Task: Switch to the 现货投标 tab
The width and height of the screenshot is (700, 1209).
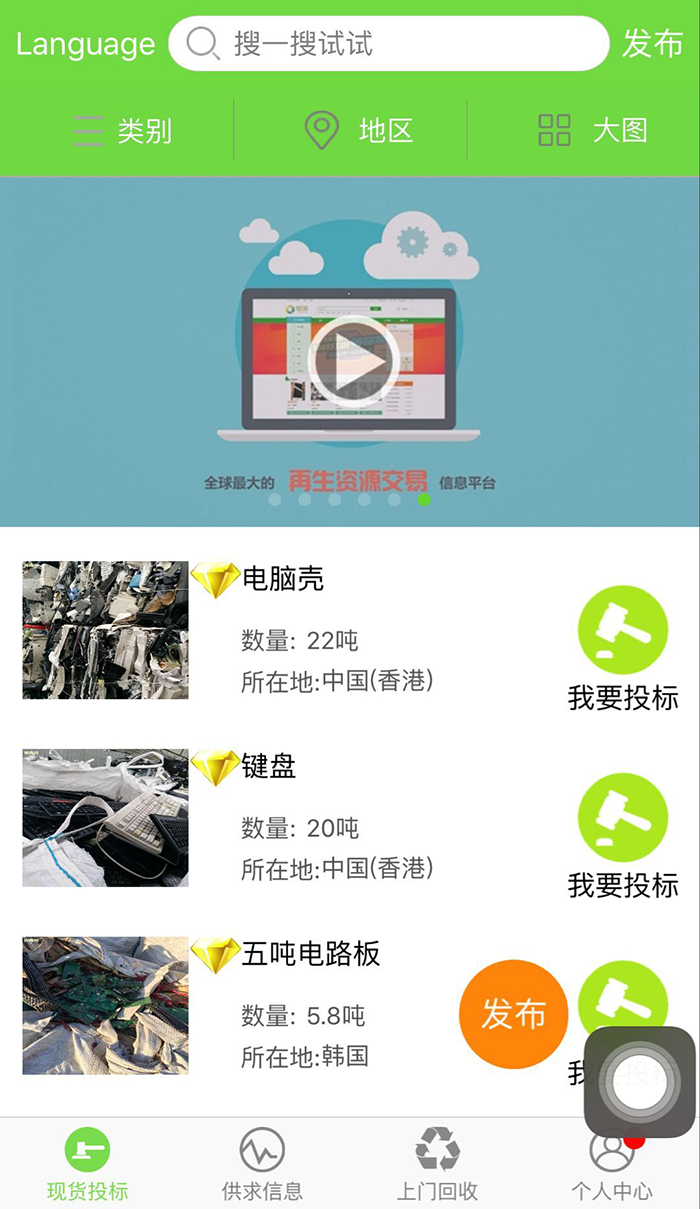Action: tap(87, 1163)
